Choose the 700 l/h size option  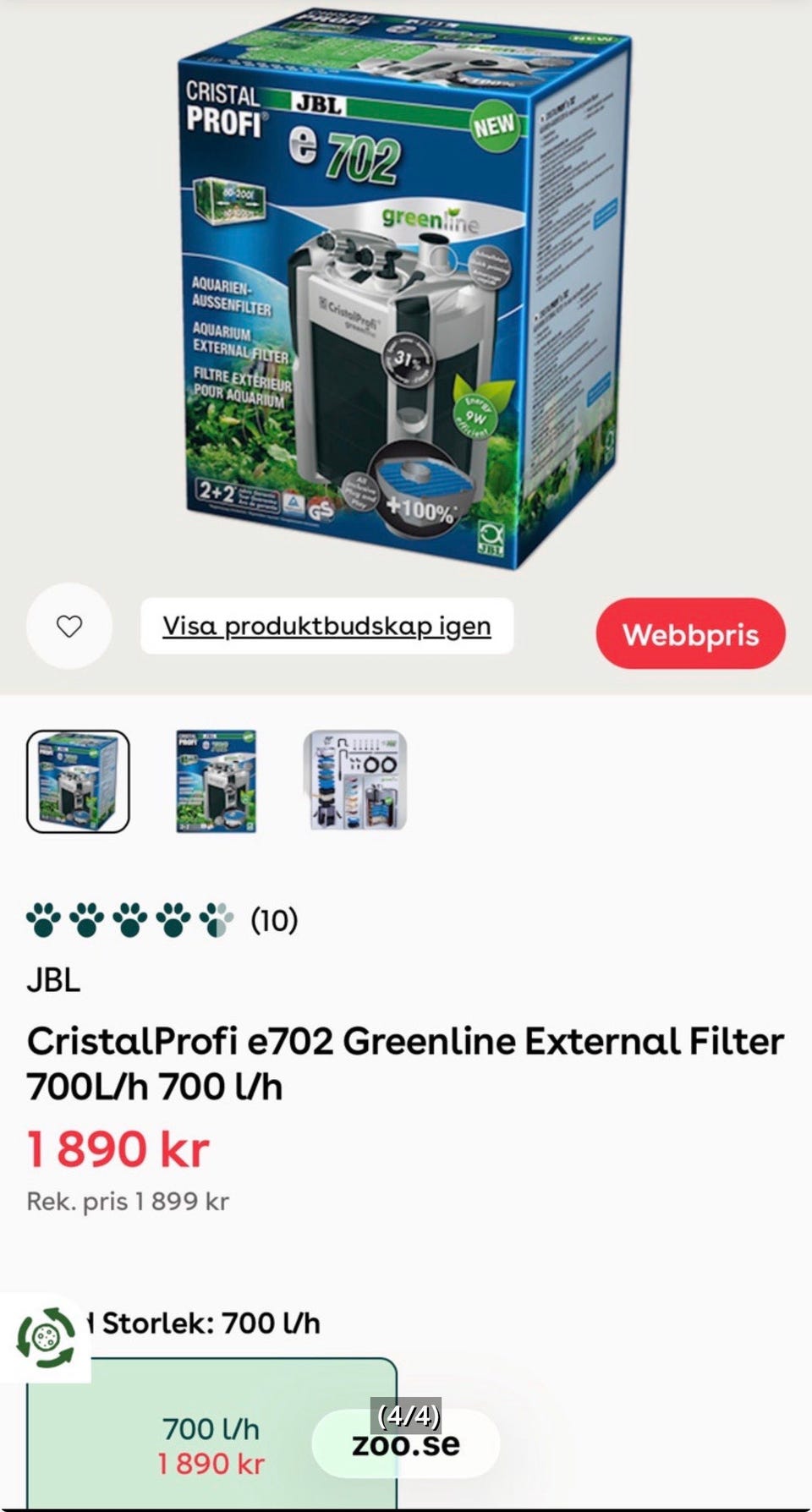(211, 1433)
